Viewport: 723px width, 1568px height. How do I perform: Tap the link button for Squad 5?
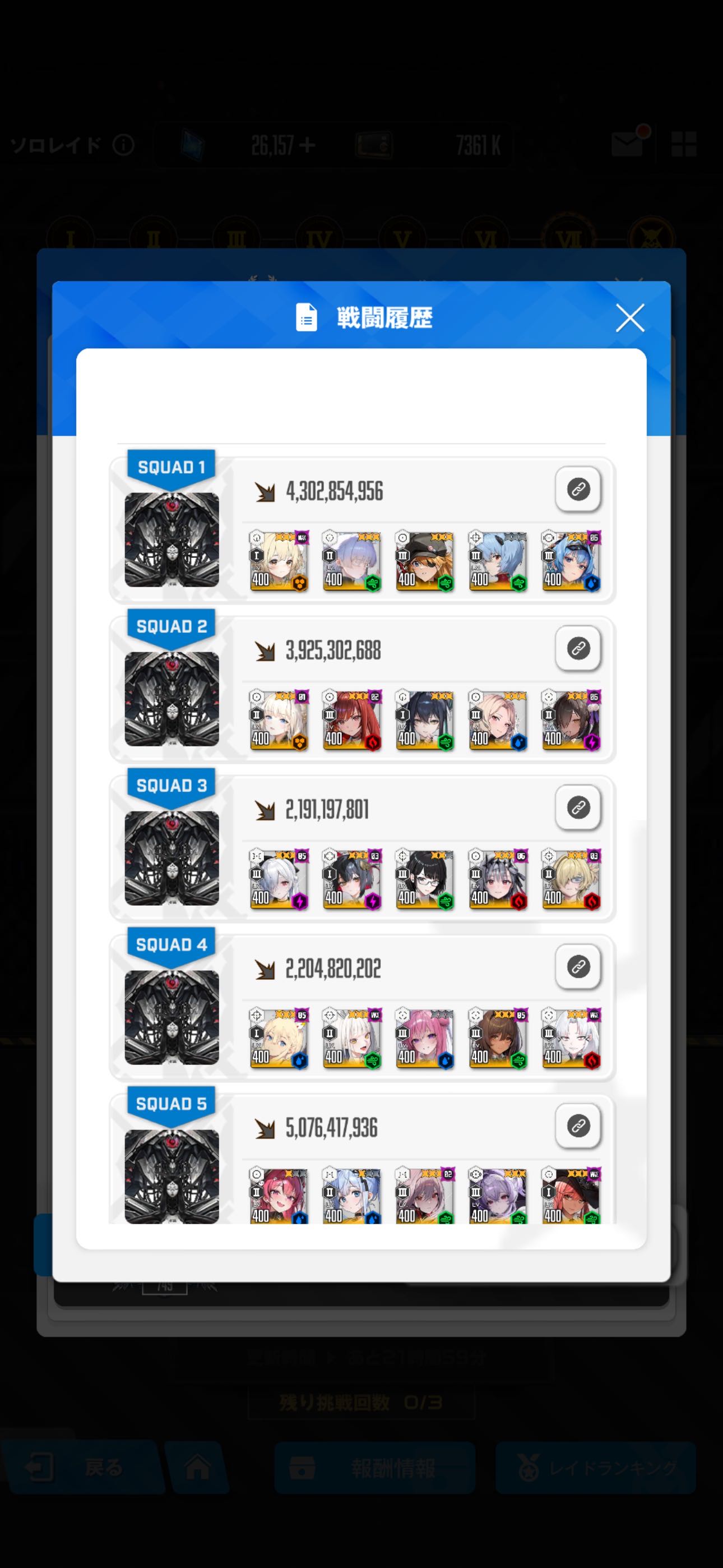(577, 1126)
